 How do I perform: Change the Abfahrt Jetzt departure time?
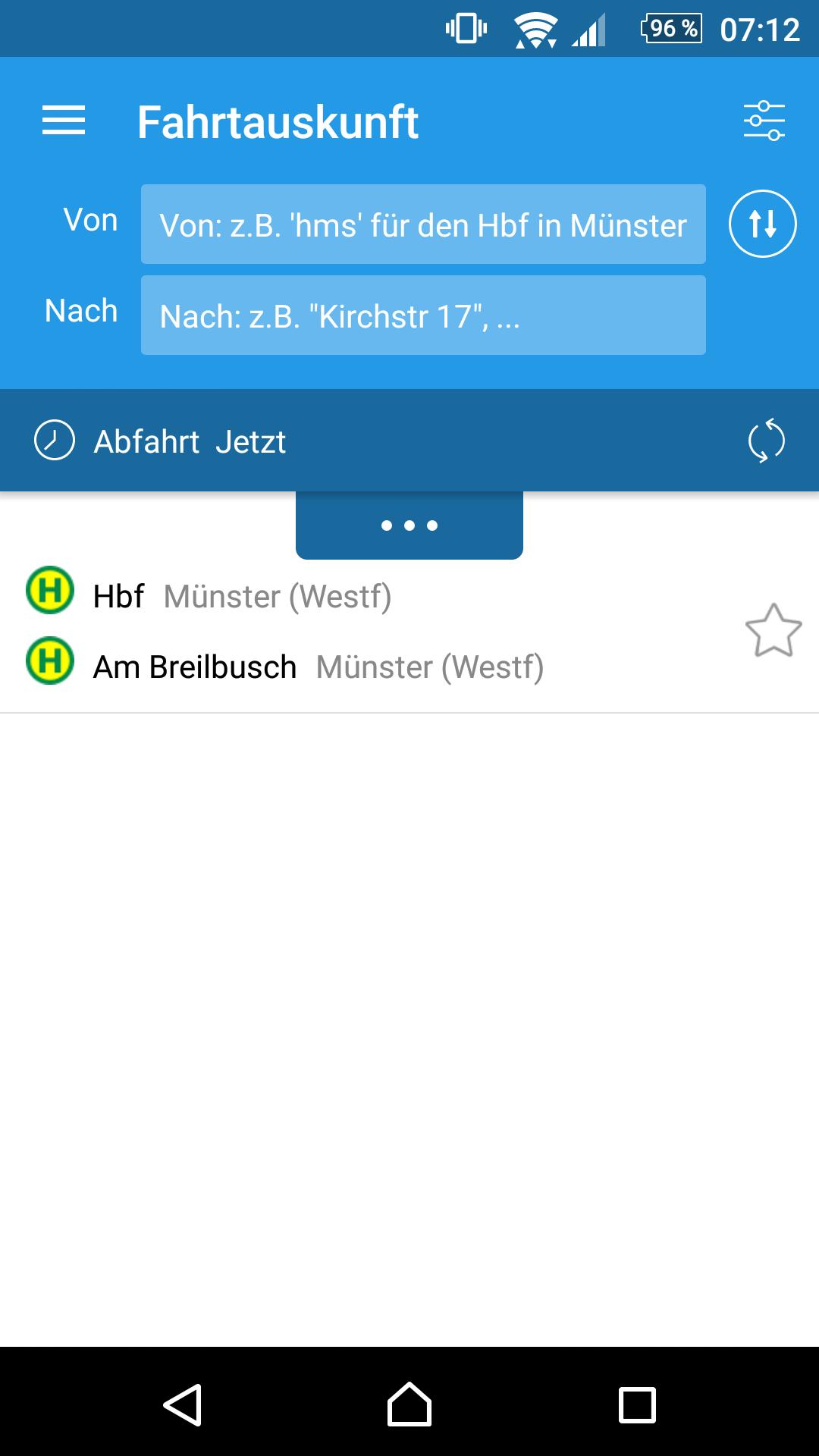(190, 441)
